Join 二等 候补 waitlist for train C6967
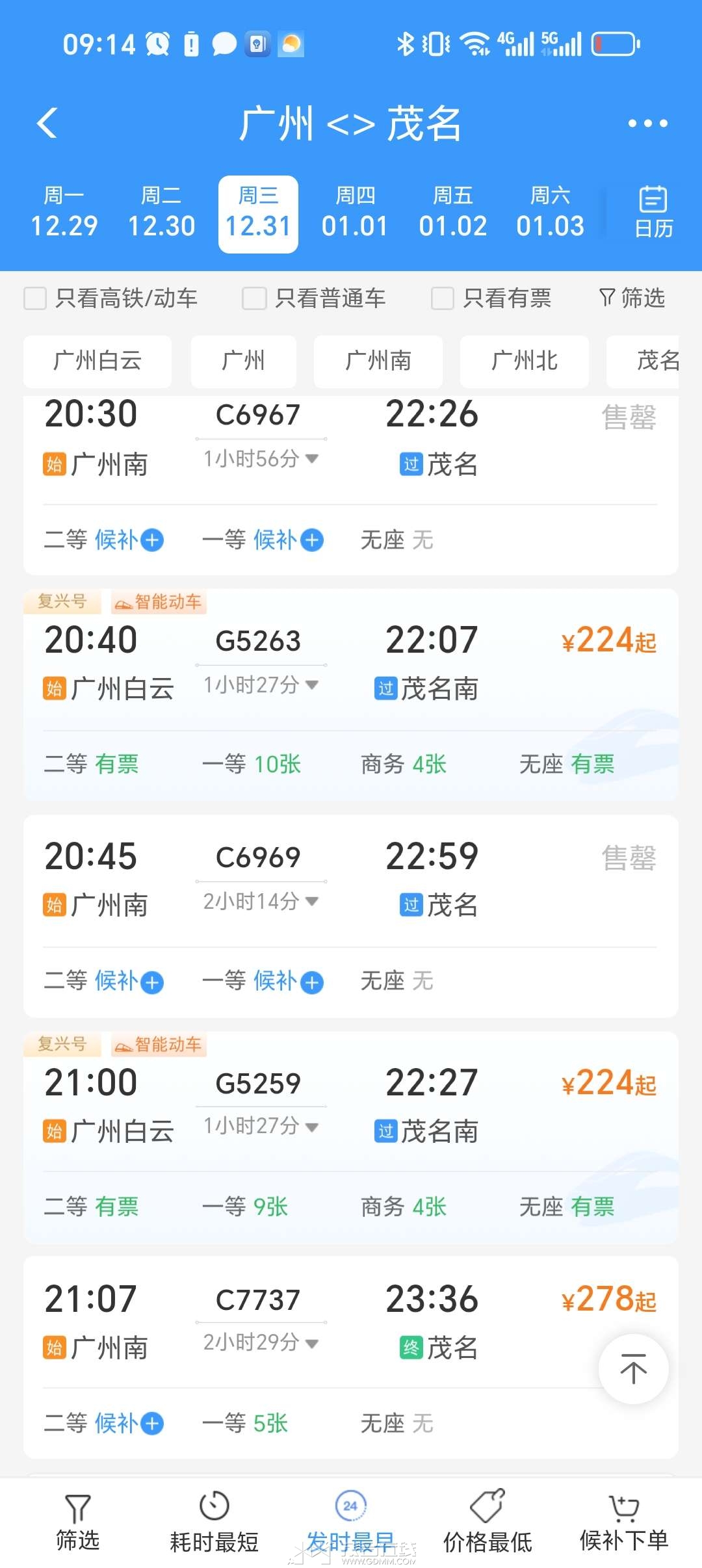 [151, 540]
